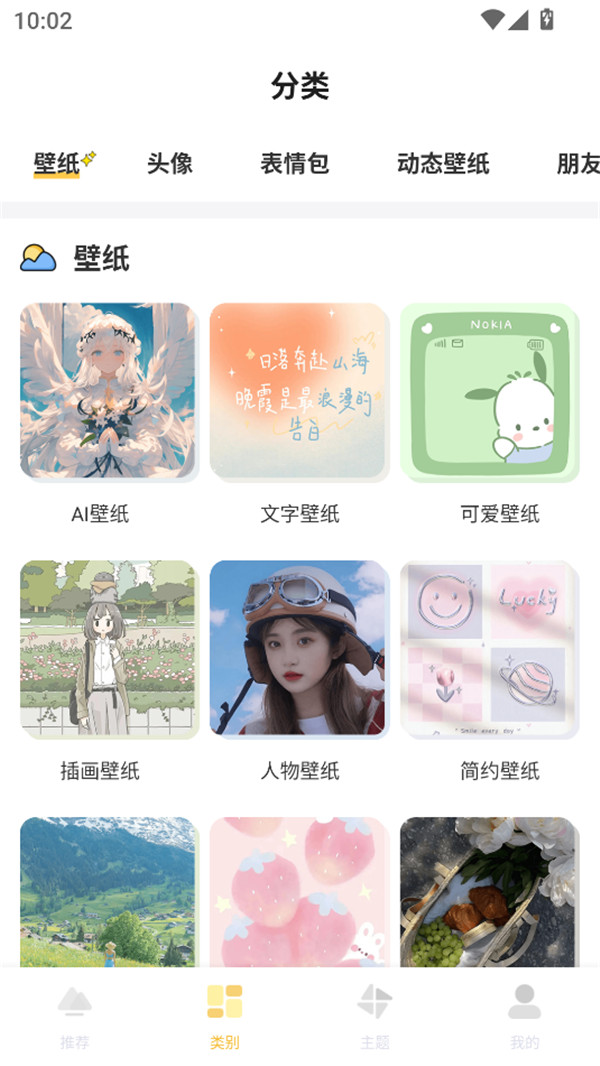Switch to the 表情包 top tab
The height and width of the screenshot is (1066, 600).
(295, 163)
